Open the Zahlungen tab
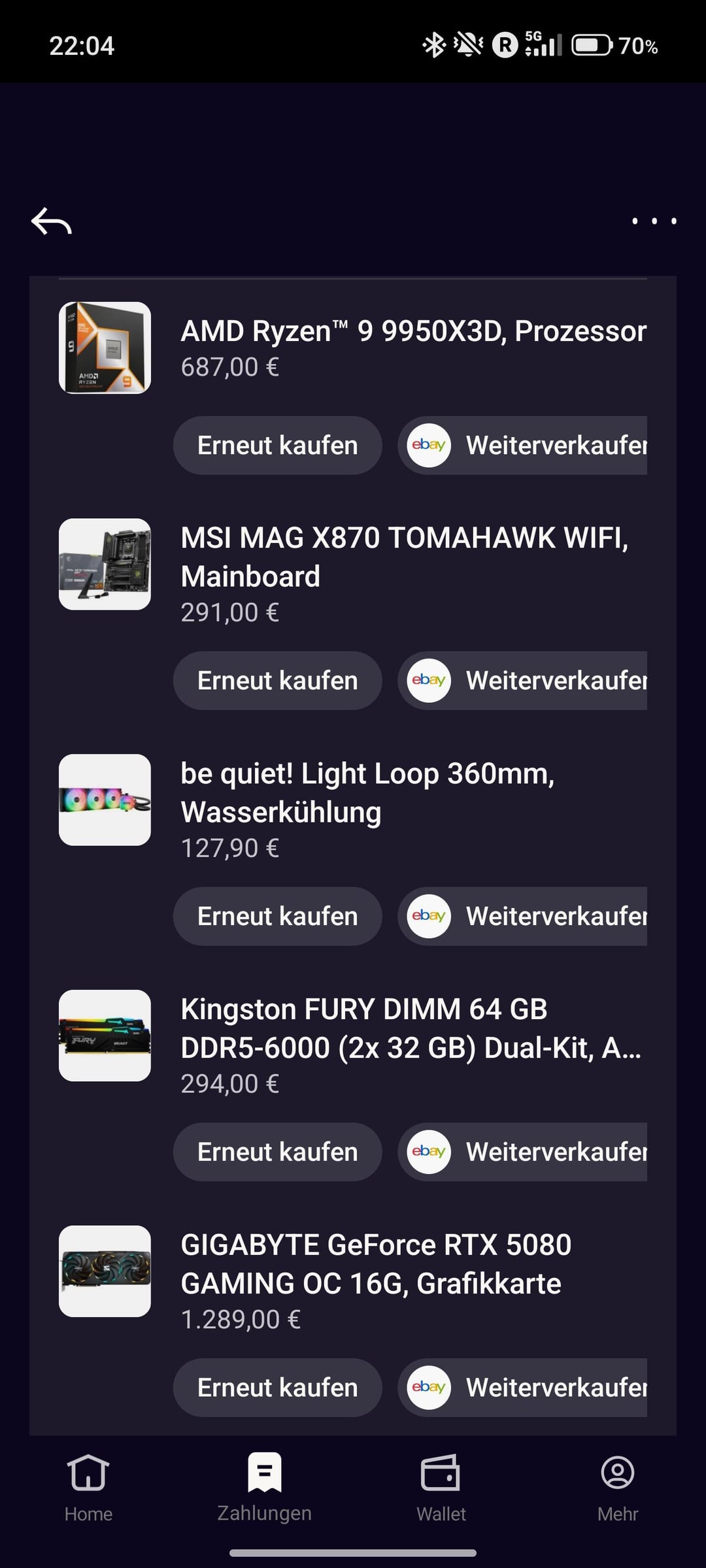The height and width of the screenshot is (1568, 706). (265, 1484)
